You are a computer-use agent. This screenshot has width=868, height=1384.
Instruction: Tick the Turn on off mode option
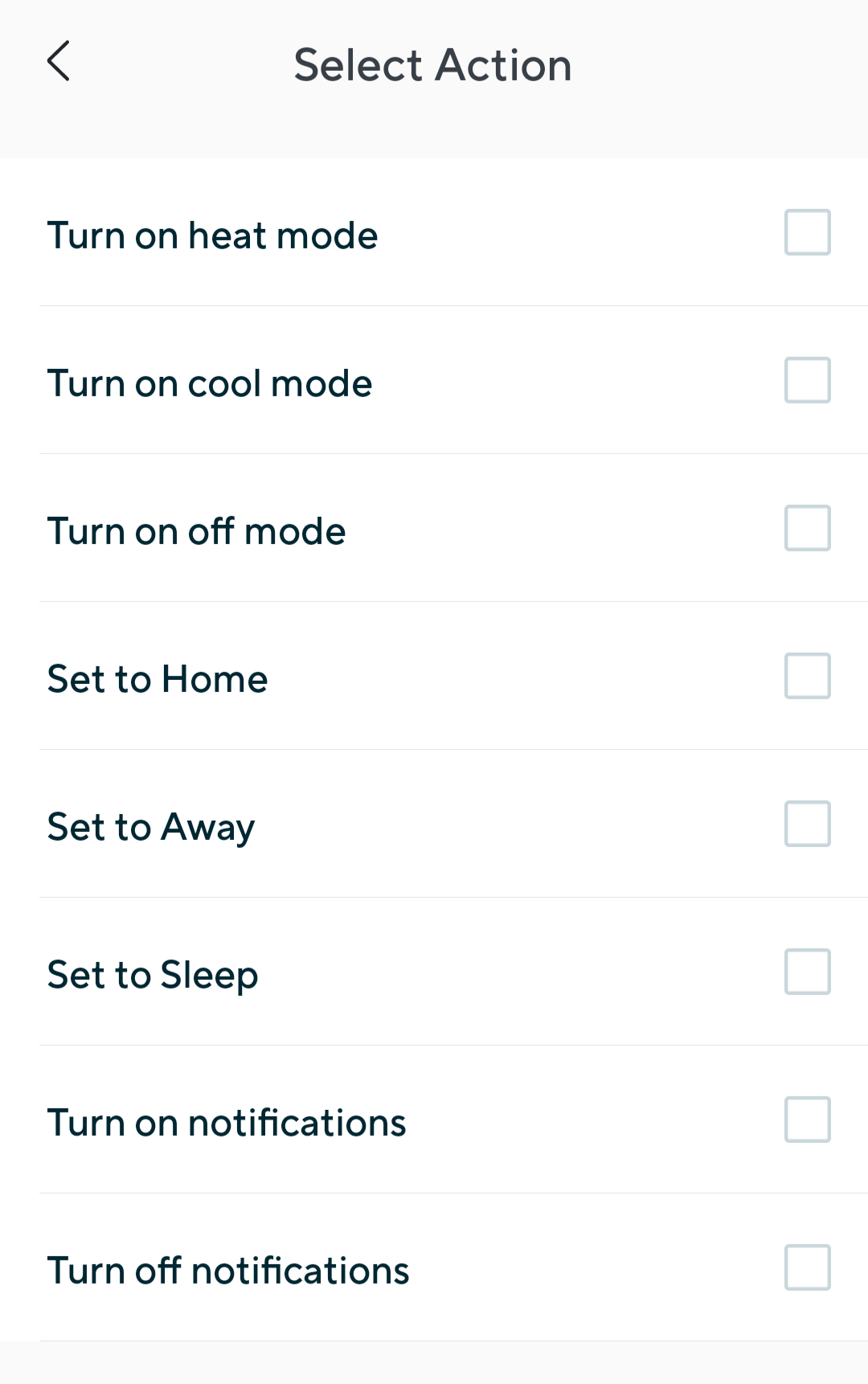pyautogui.click(x=807, y=528)
